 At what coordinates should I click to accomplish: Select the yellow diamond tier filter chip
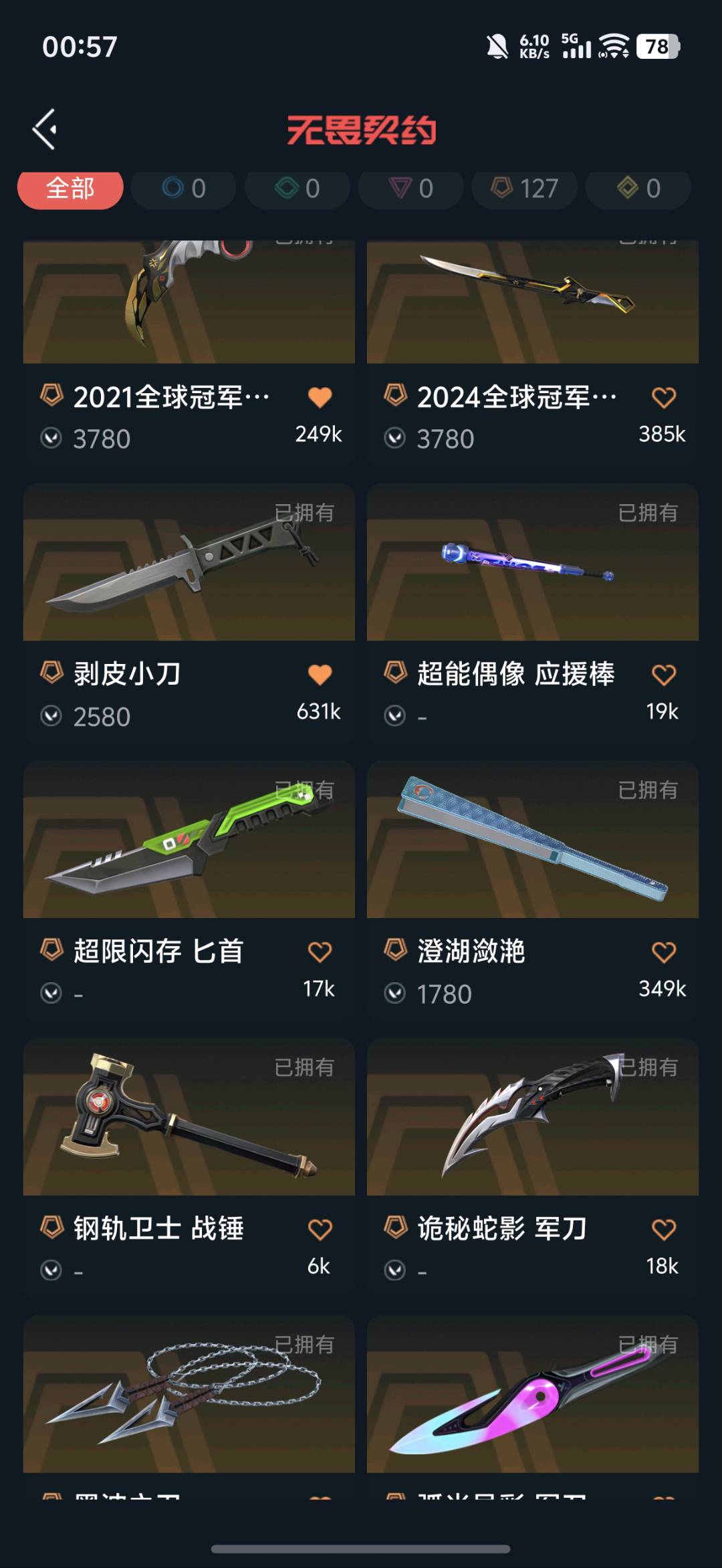point(638,189)
